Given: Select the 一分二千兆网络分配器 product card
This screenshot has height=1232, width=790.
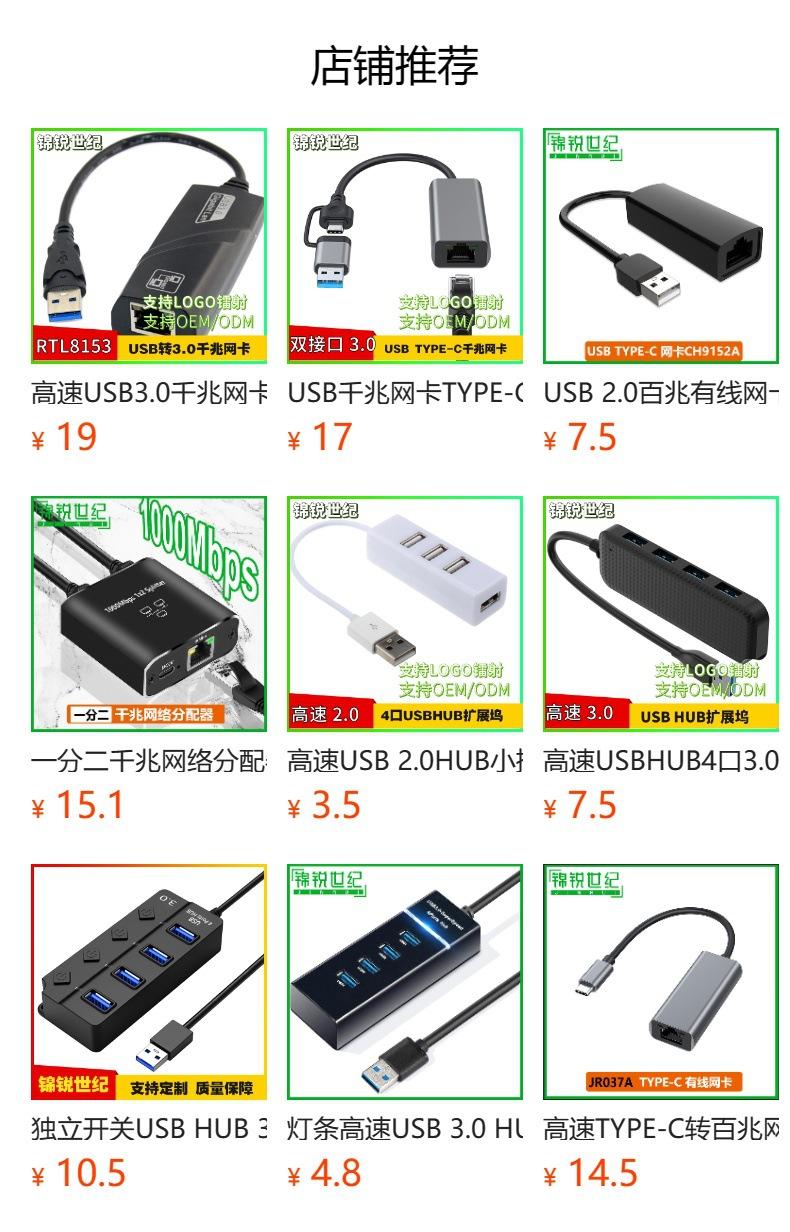Looking at the screenshot, I should click(x=149, y=614).
